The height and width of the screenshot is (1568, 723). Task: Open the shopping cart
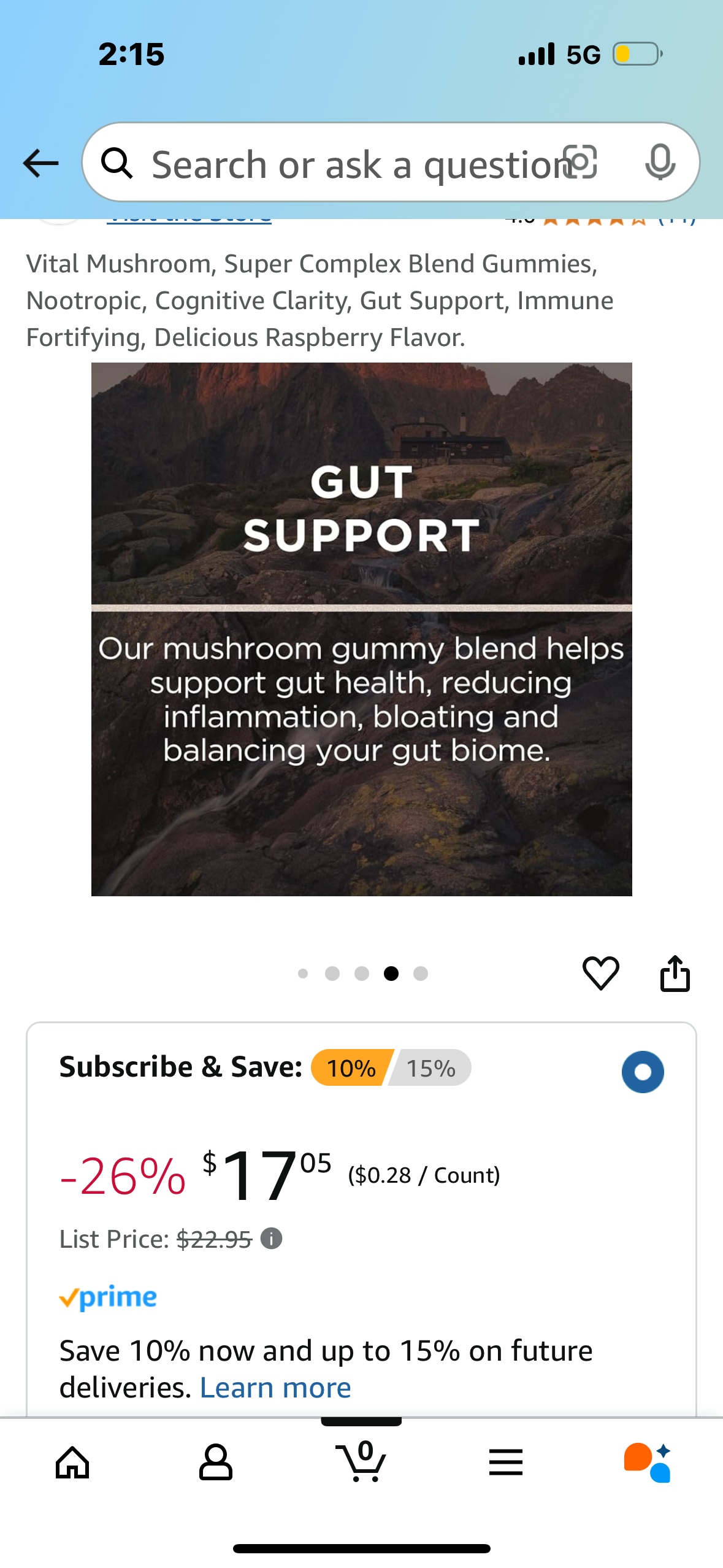(361, 1462)
